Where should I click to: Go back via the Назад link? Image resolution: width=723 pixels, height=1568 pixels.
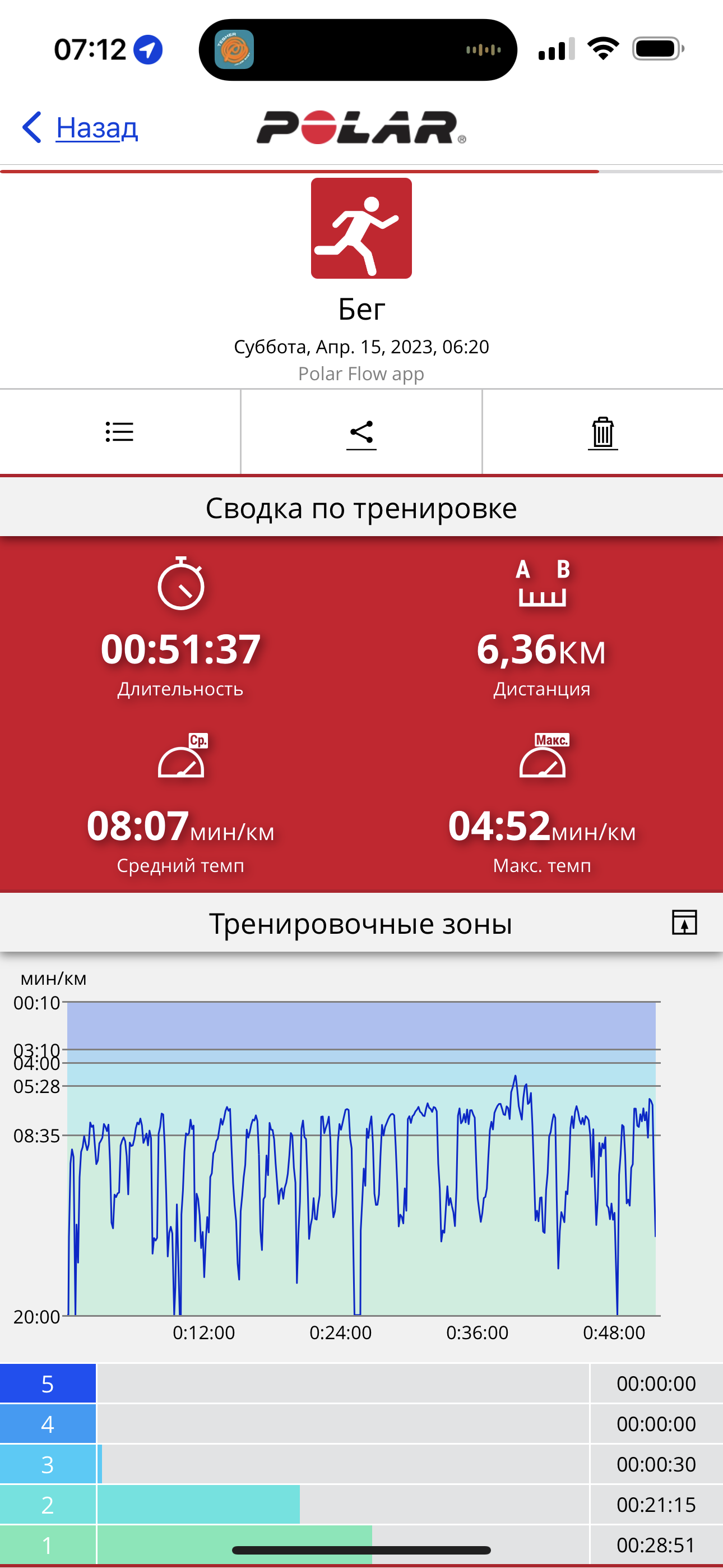(x=80, y=128)
